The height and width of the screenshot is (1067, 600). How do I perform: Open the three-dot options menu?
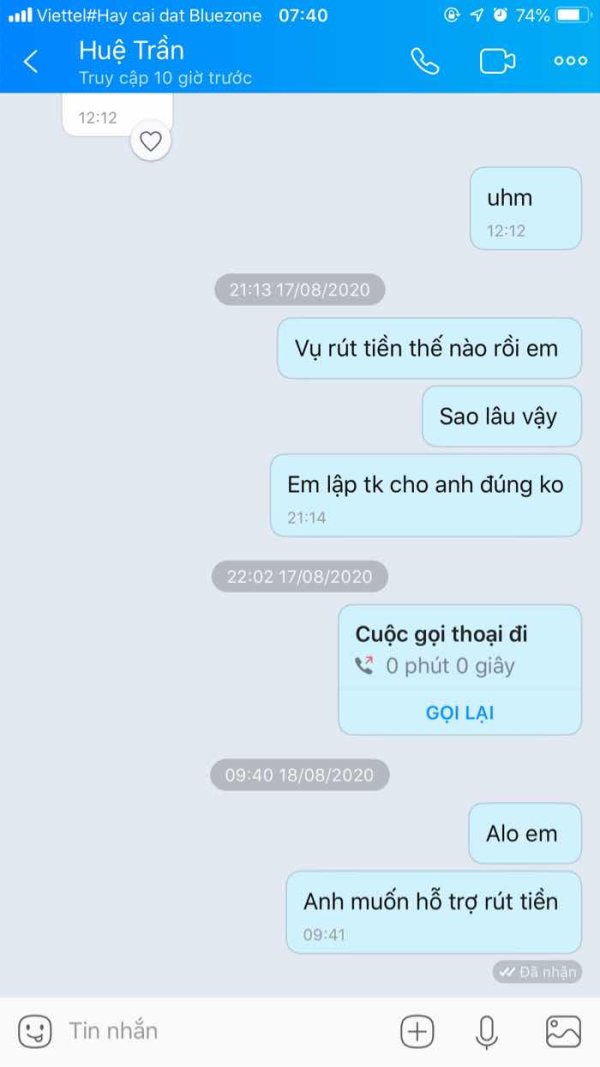(570, 61)
